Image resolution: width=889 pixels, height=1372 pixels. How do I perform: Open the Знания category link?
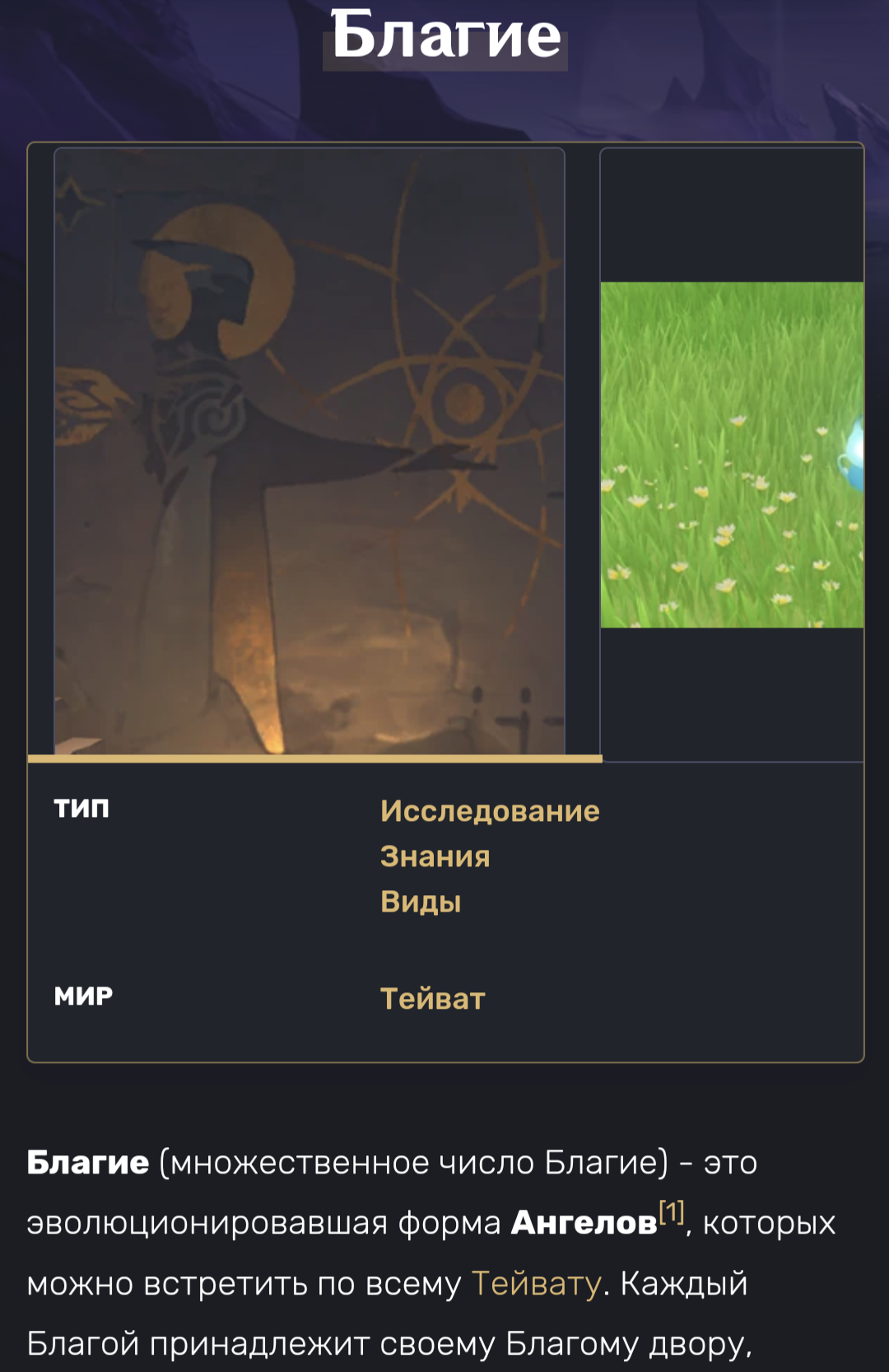435,857
